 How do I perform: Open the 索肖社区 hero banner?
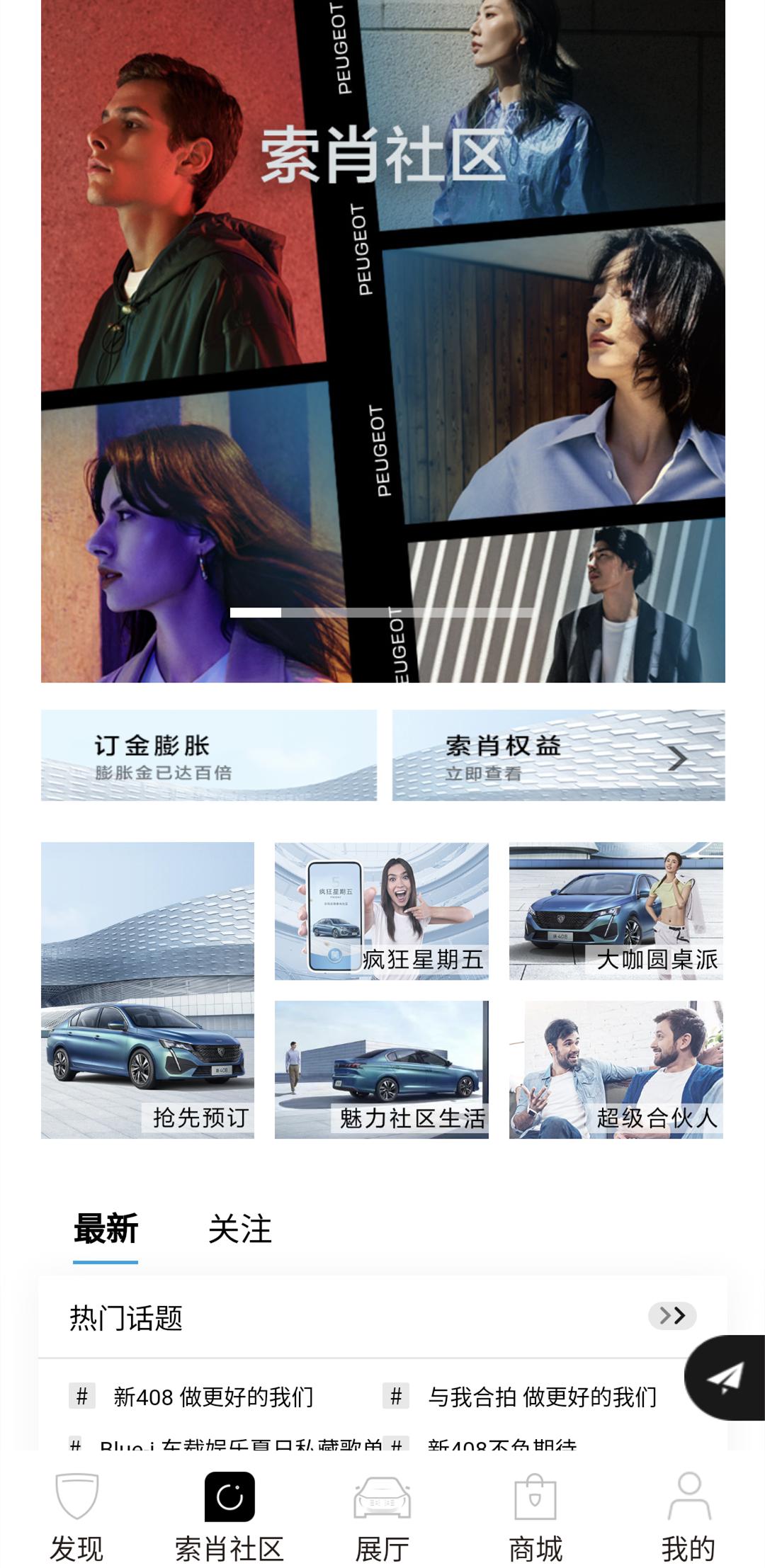(382, 340)
